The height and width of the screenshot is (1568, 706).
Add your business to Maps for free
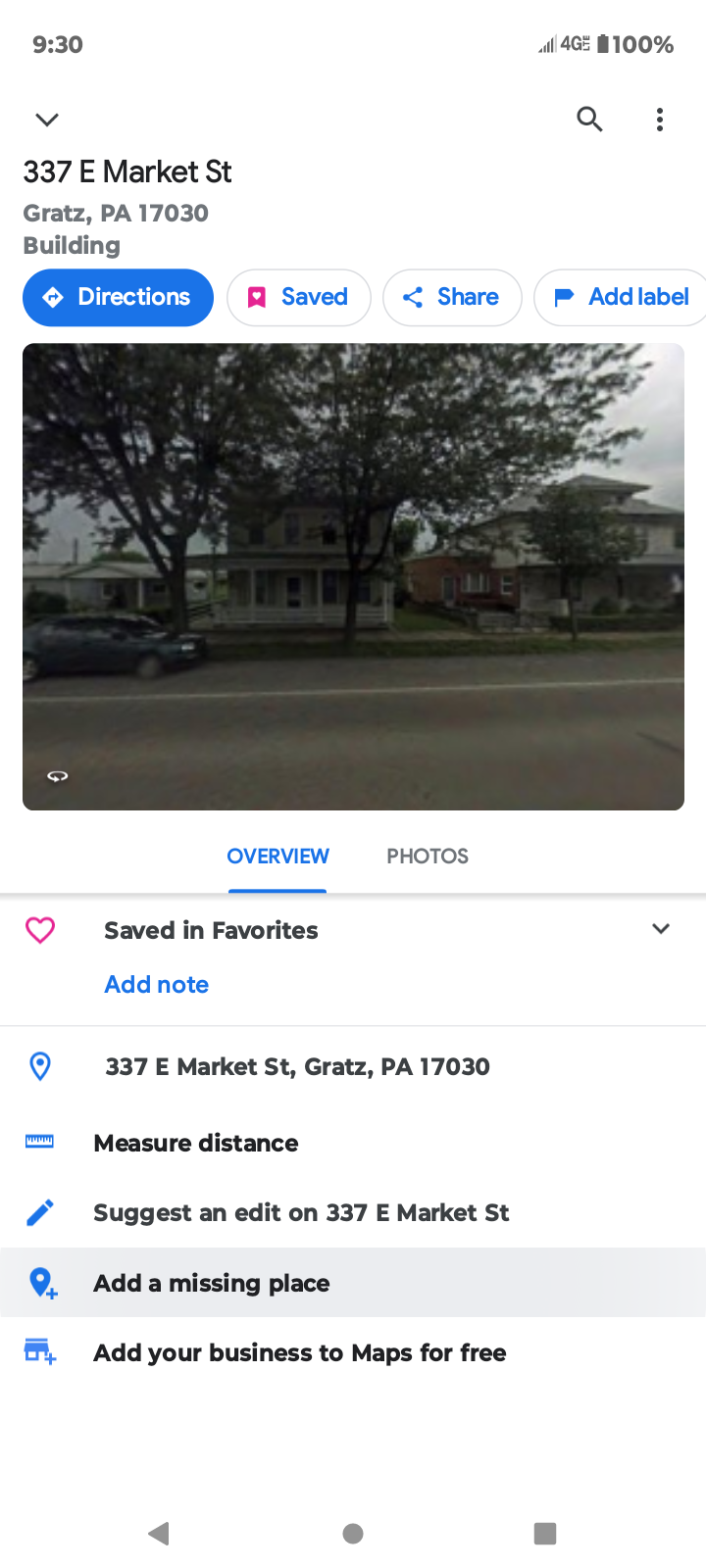[x=300, y=1353]
